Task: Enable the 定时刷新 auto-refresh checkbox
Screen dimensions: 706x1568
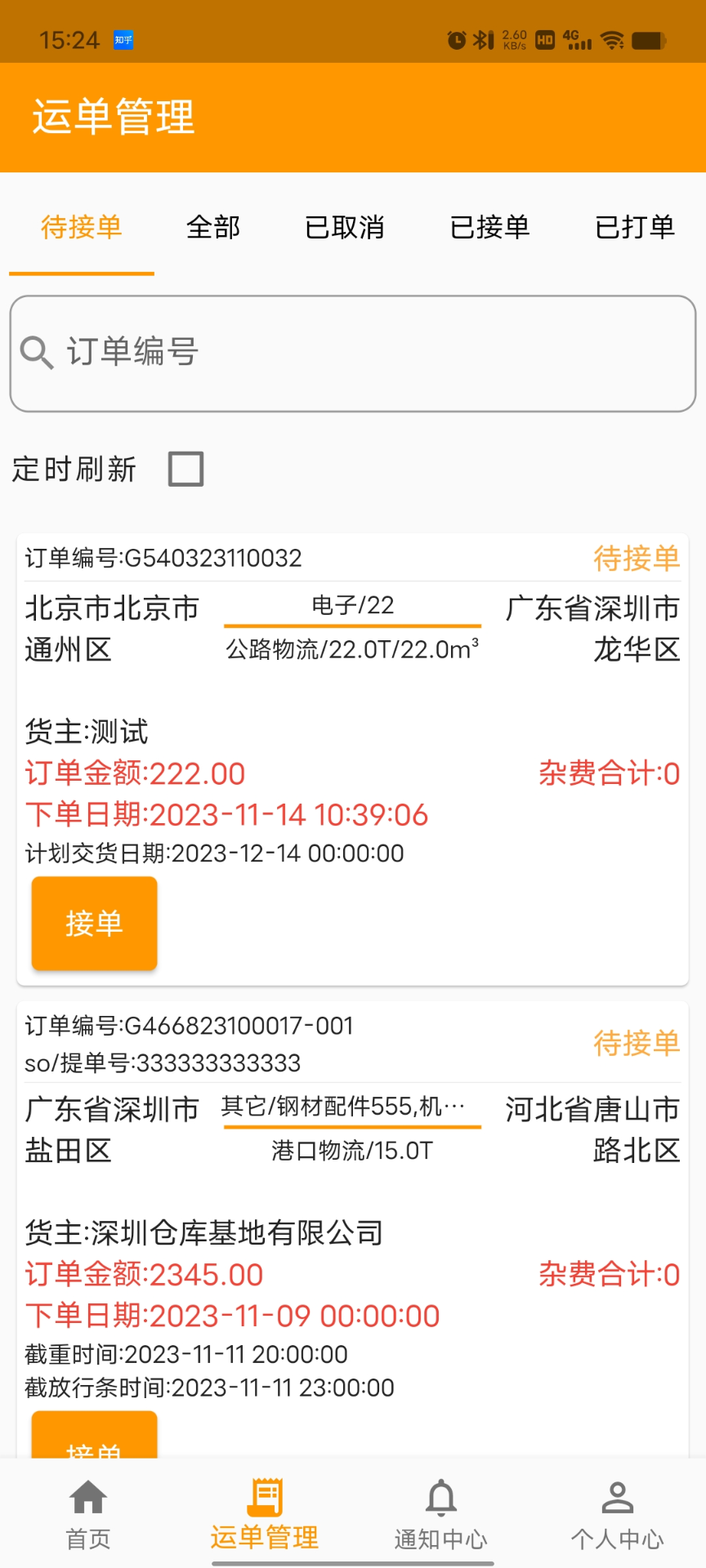Action: 185,469
